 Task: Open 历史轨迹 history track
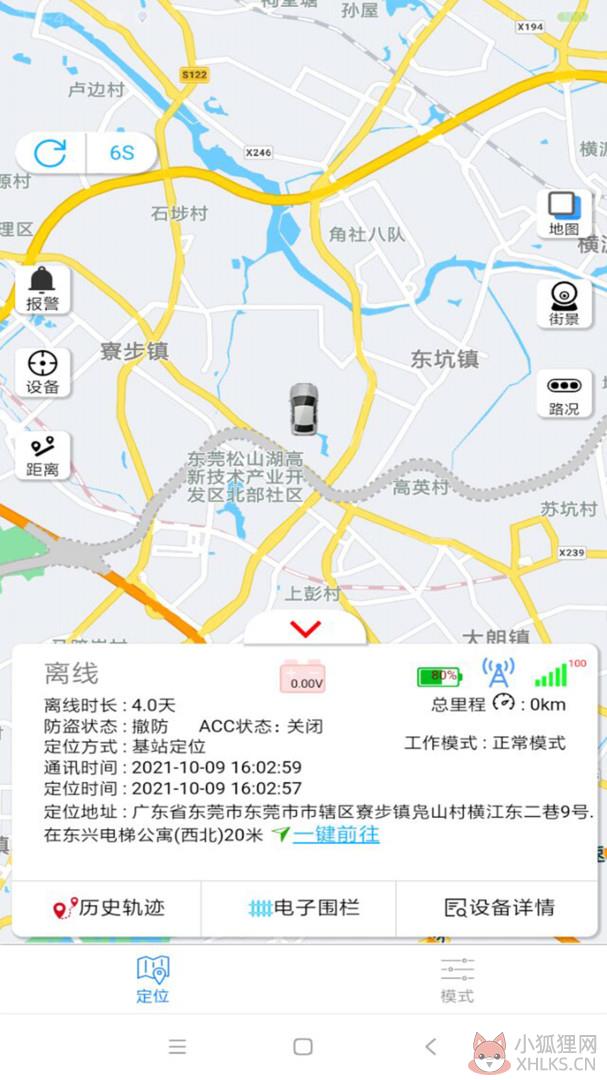click(x=107, y=908)
